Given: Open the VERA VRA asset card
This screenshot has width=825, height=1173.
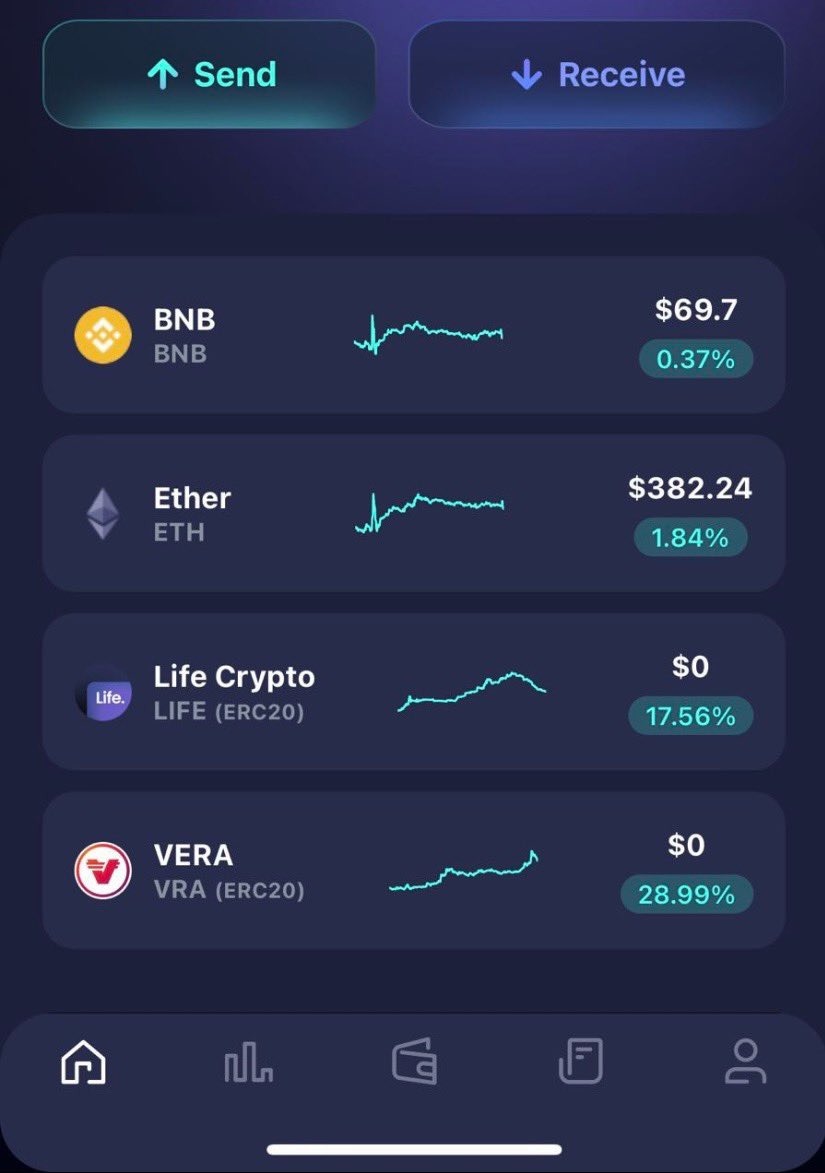Looking at the screenshot, I should coord(413,870).
